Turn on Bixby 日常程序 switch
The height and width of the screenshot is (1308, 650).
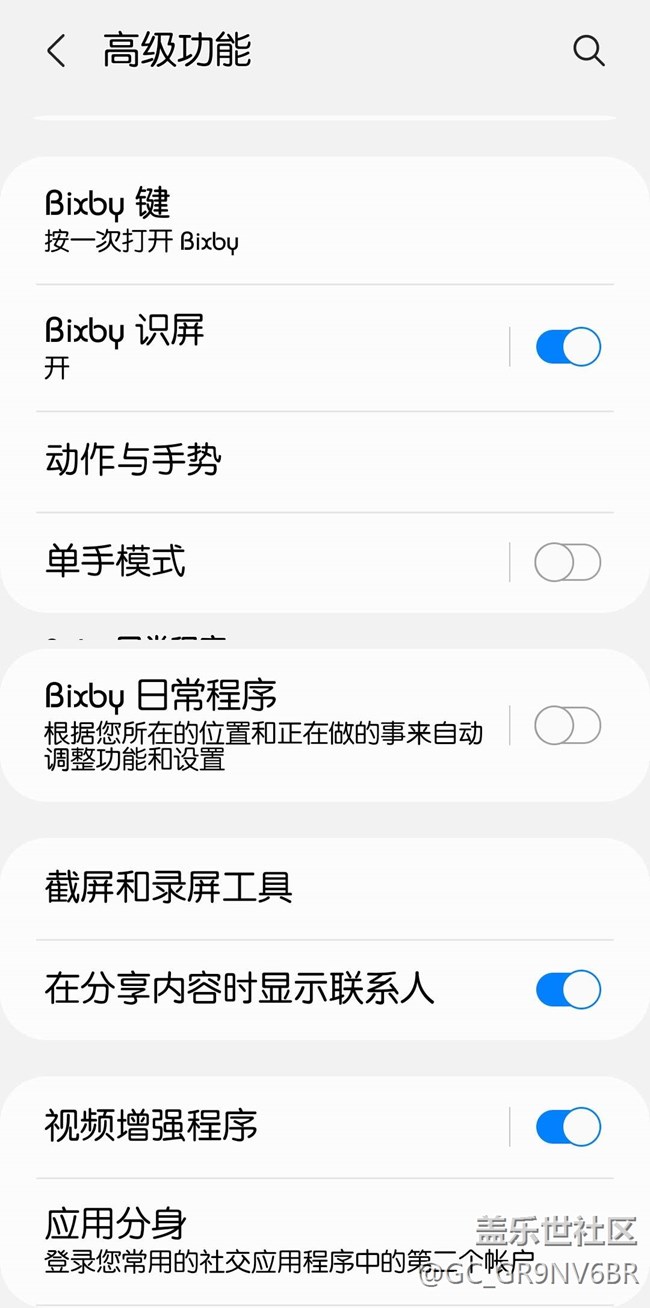pyautogui.click(x=568, y=725)
